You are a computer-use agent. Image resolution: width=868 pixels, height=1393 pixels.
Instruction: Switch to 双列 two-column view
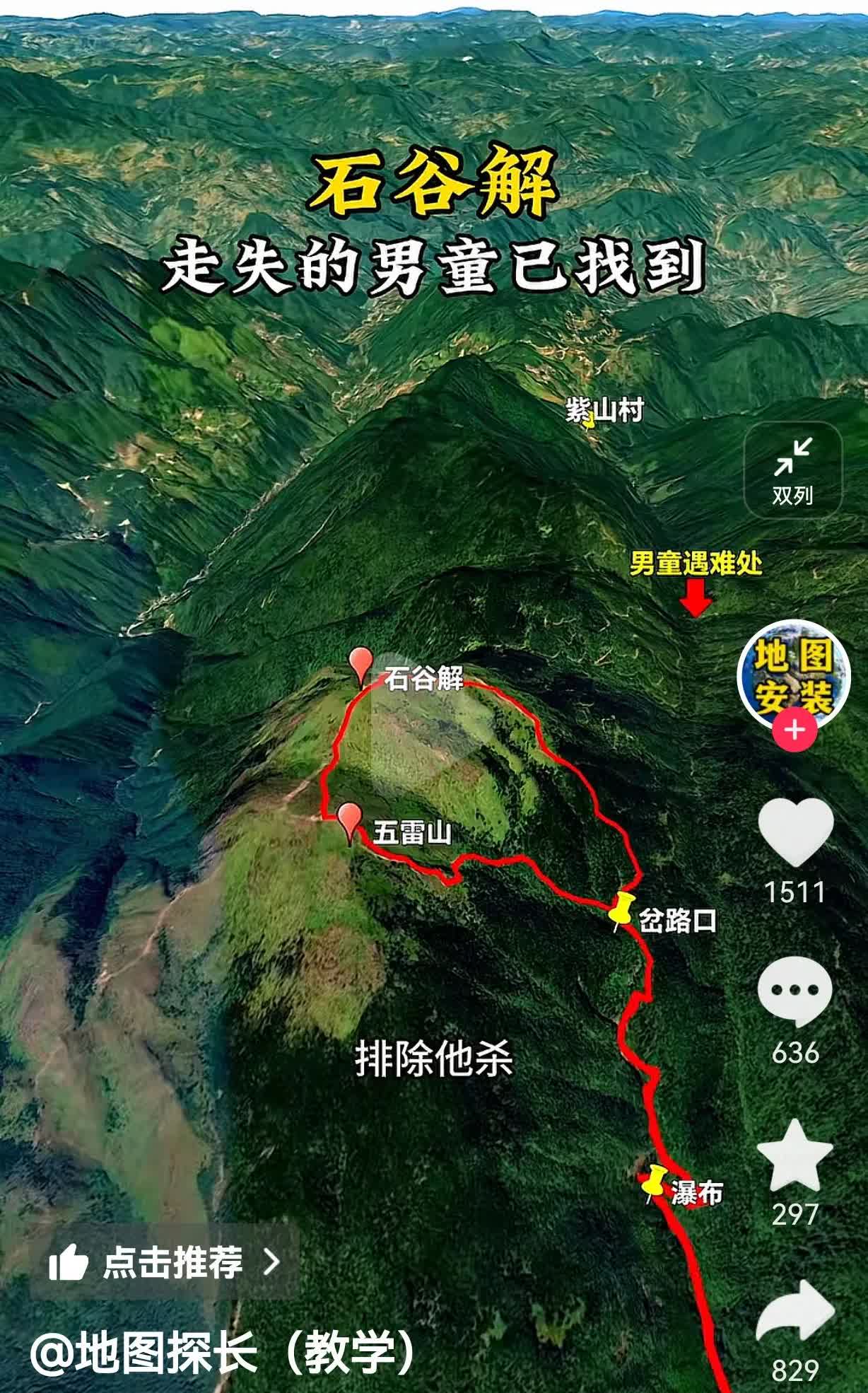point(793,470)
